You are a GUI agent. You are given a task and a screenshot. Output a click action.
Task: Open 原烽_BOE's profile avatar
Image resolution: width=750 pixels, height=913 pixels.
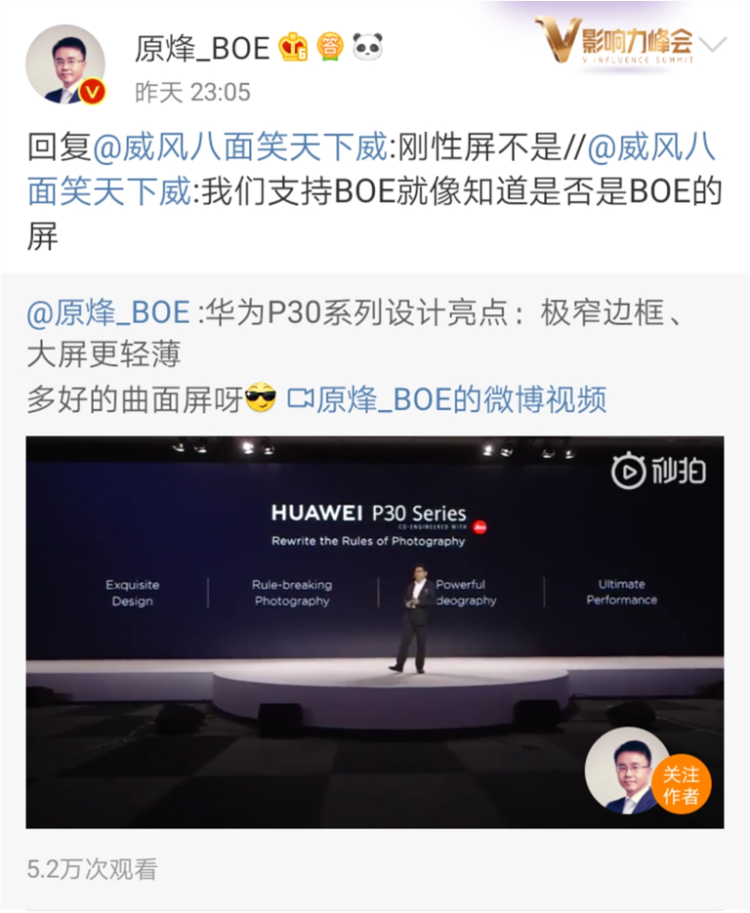click(65, 64)
